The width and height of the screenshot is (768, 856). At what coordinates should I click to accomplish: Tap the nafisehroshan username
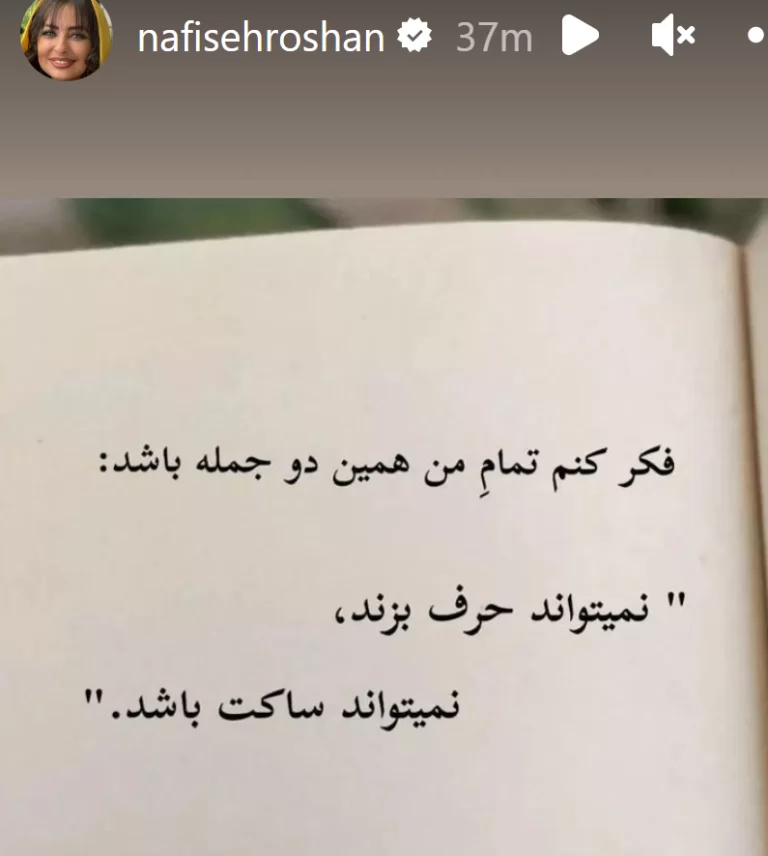pyautogui.click(x=260, y=38)
